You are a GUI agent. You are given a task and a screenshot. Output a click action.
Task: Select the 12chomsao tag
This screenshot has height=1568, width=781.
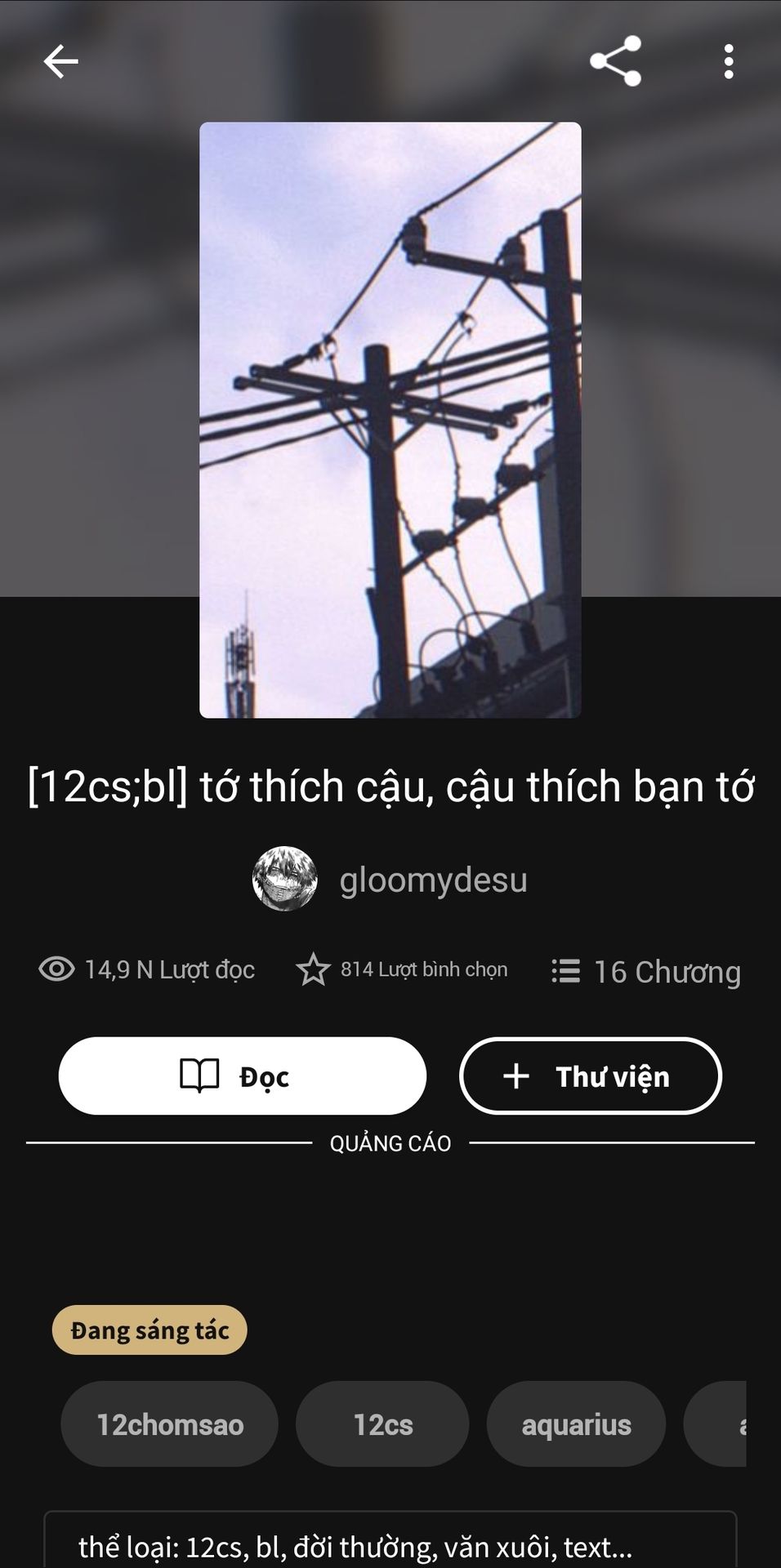[169, 1424]
